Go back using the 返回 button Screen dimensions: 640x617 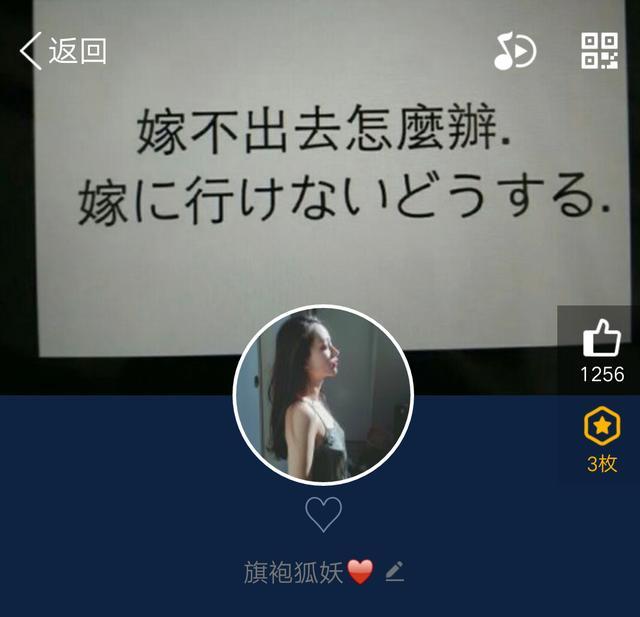(x=63, y=50)
